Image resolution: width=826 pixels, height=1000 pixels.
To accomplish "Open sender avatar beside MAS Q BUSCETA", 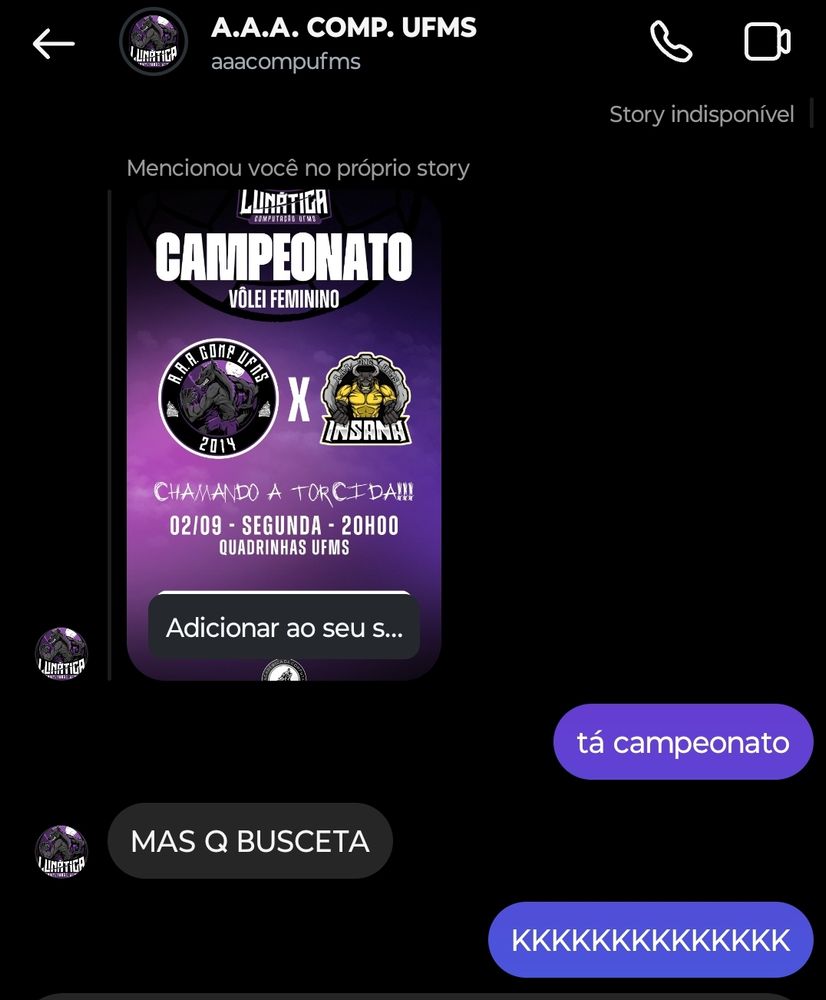I will (x=62, y=851).
